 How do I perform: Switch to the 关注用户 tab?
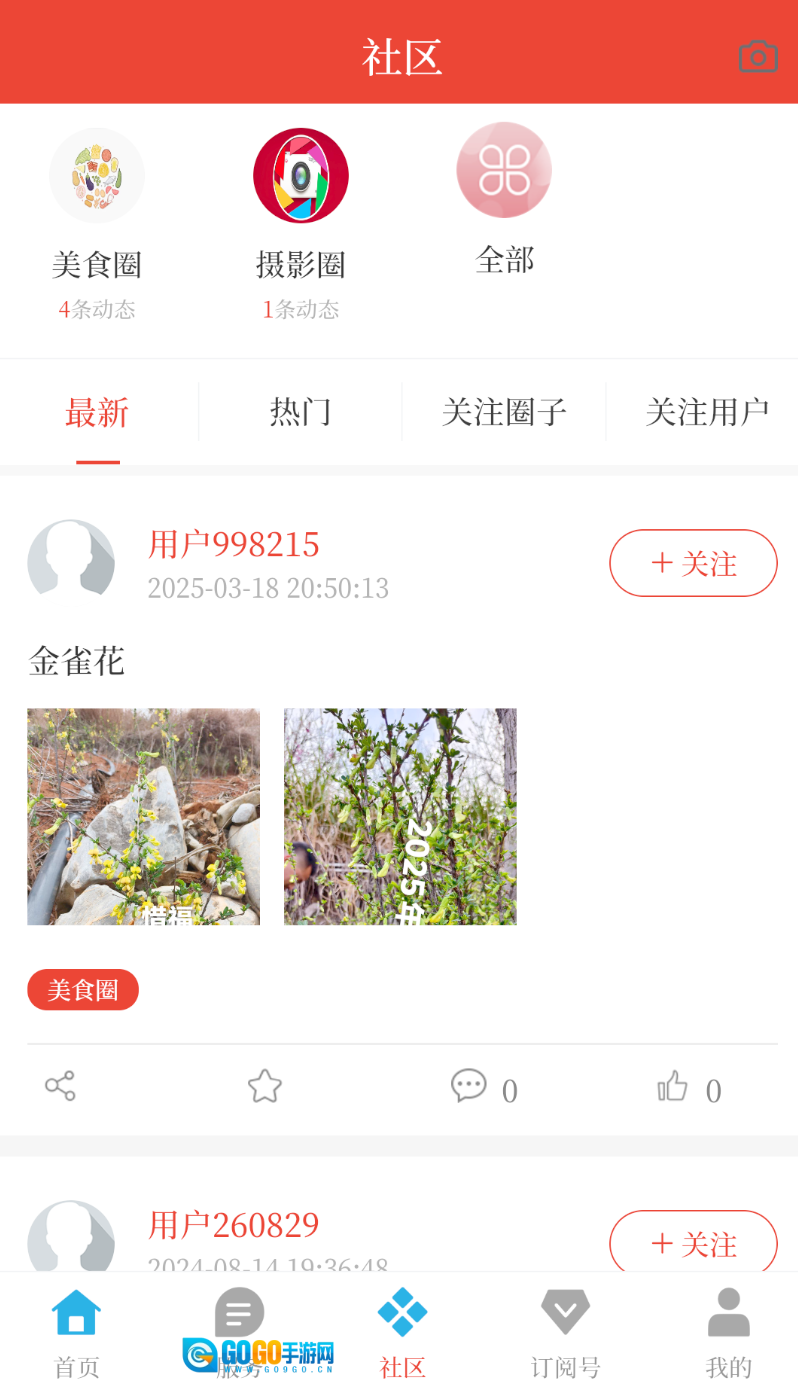coord(706,412)
